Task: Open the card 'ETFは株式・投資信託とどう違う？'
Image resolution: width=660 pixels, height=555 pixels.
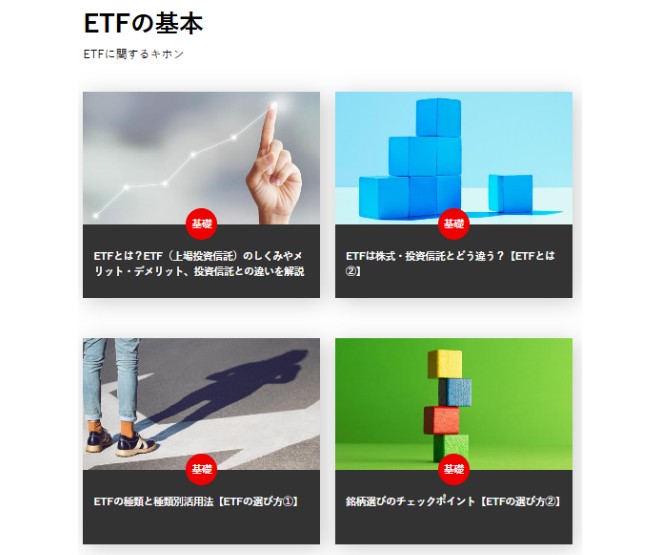Action: point(452,263)
